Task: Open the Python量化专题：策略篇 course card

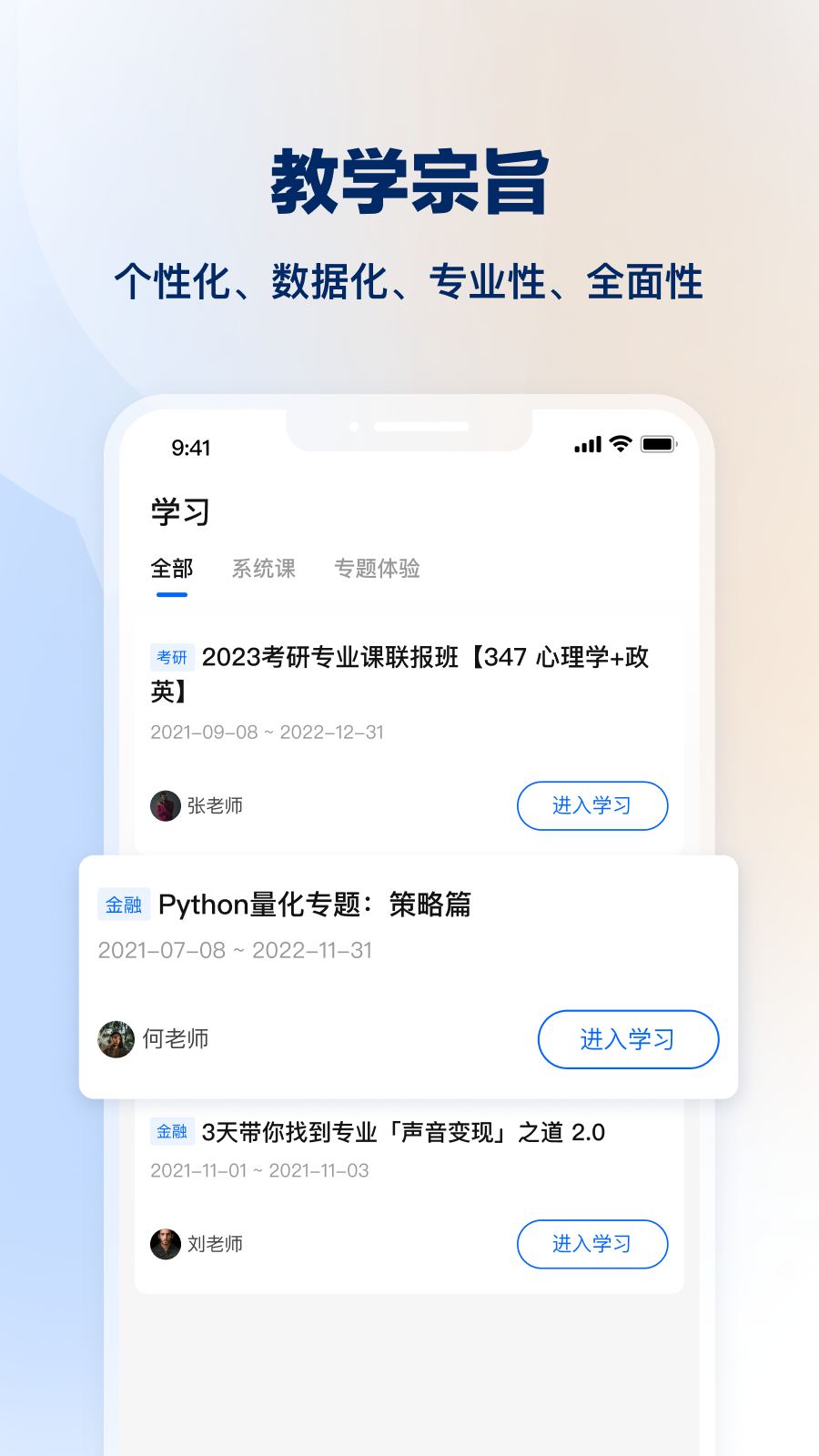Action: pos(317,905)
